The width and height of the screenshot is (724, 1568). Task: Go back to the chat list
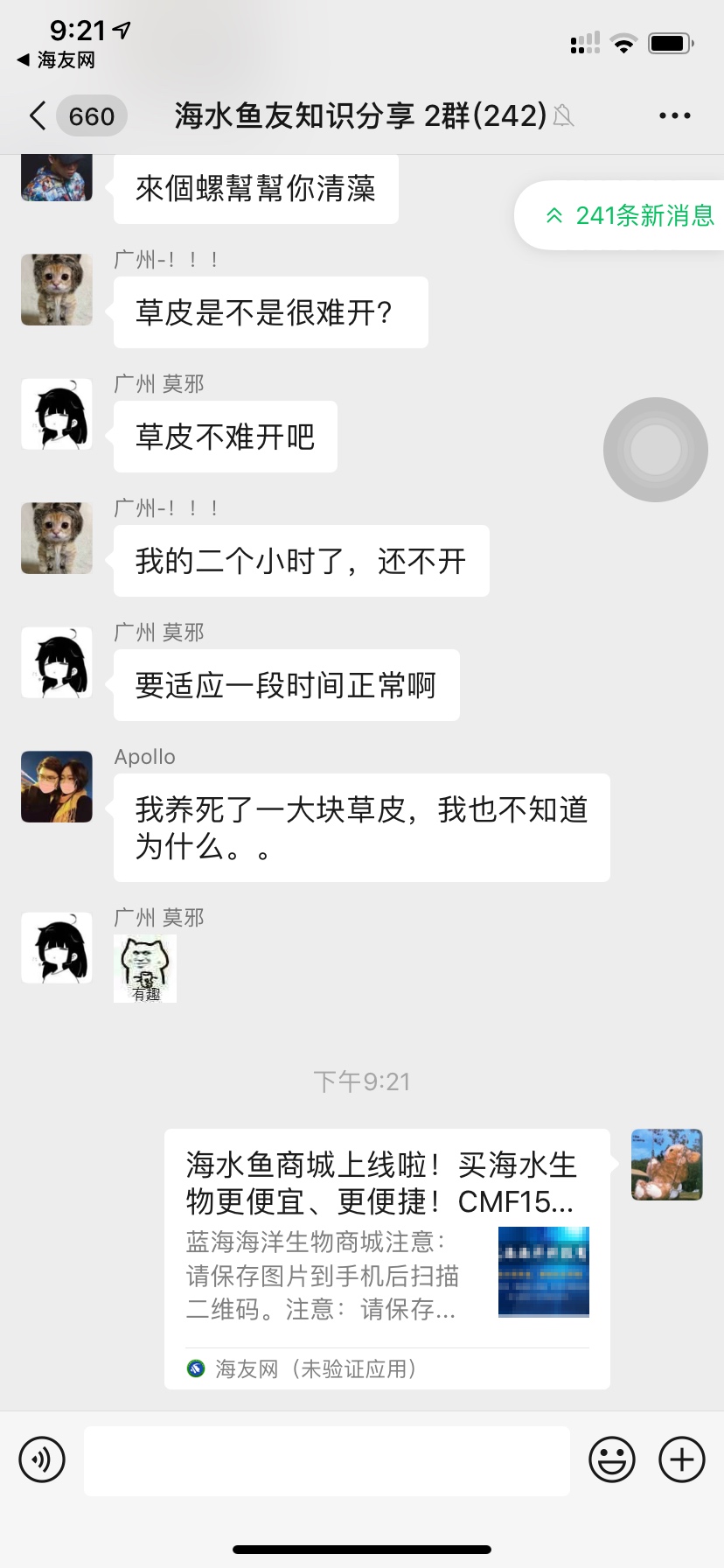click(x=38, y=115)
